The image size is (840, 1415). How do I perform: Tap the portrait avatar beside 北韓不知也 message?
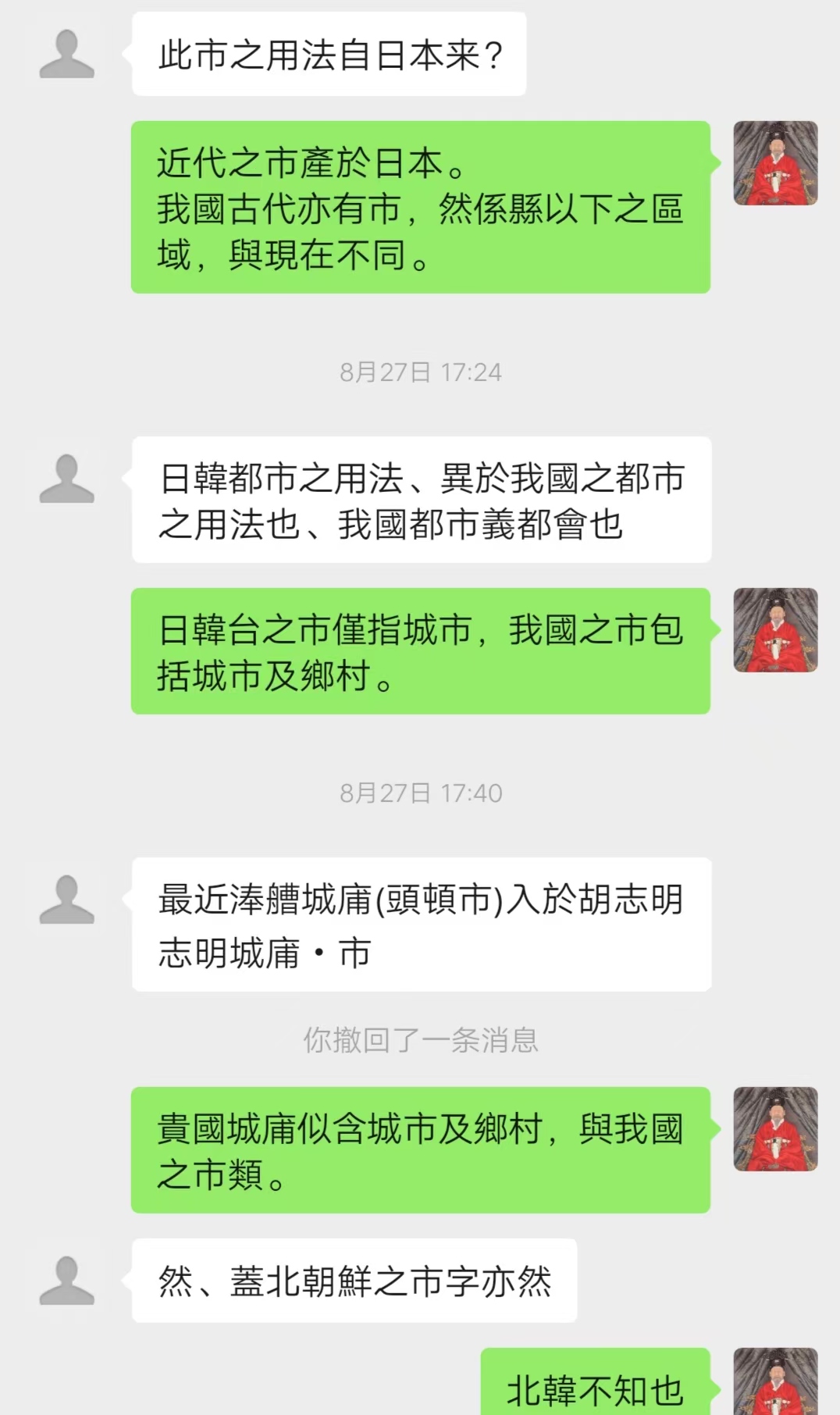pyautogui.click(x=775, y=1381)
